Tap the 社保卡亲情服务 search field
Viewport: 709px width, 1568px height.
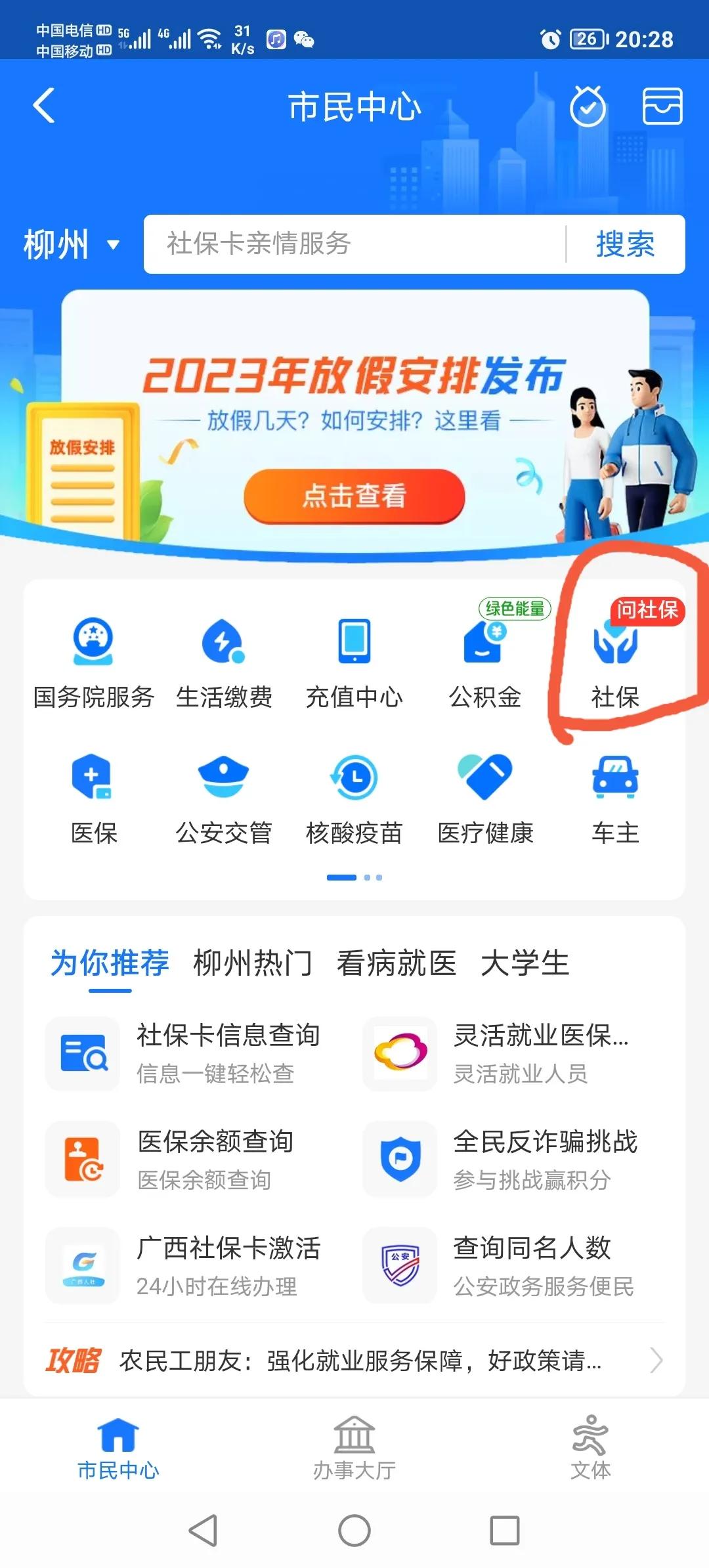point(354,244)
